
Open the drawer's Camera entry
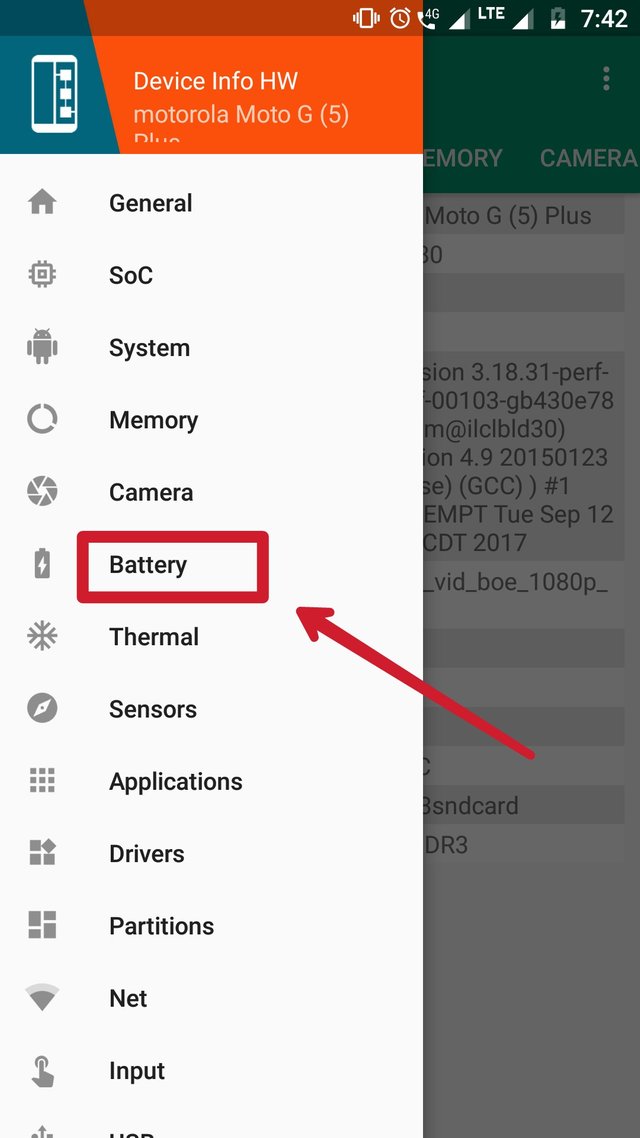[x=151, y=492]
